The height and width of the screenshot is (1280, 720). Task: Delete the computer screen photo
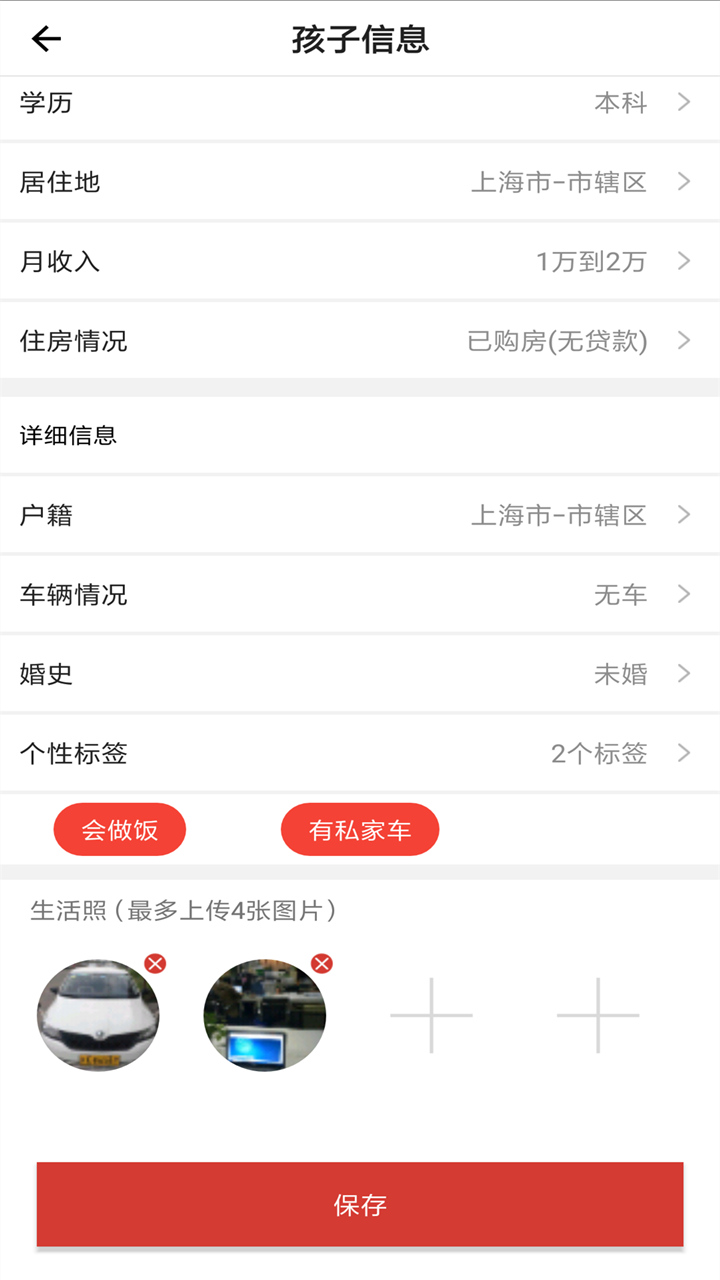point(321,963)
